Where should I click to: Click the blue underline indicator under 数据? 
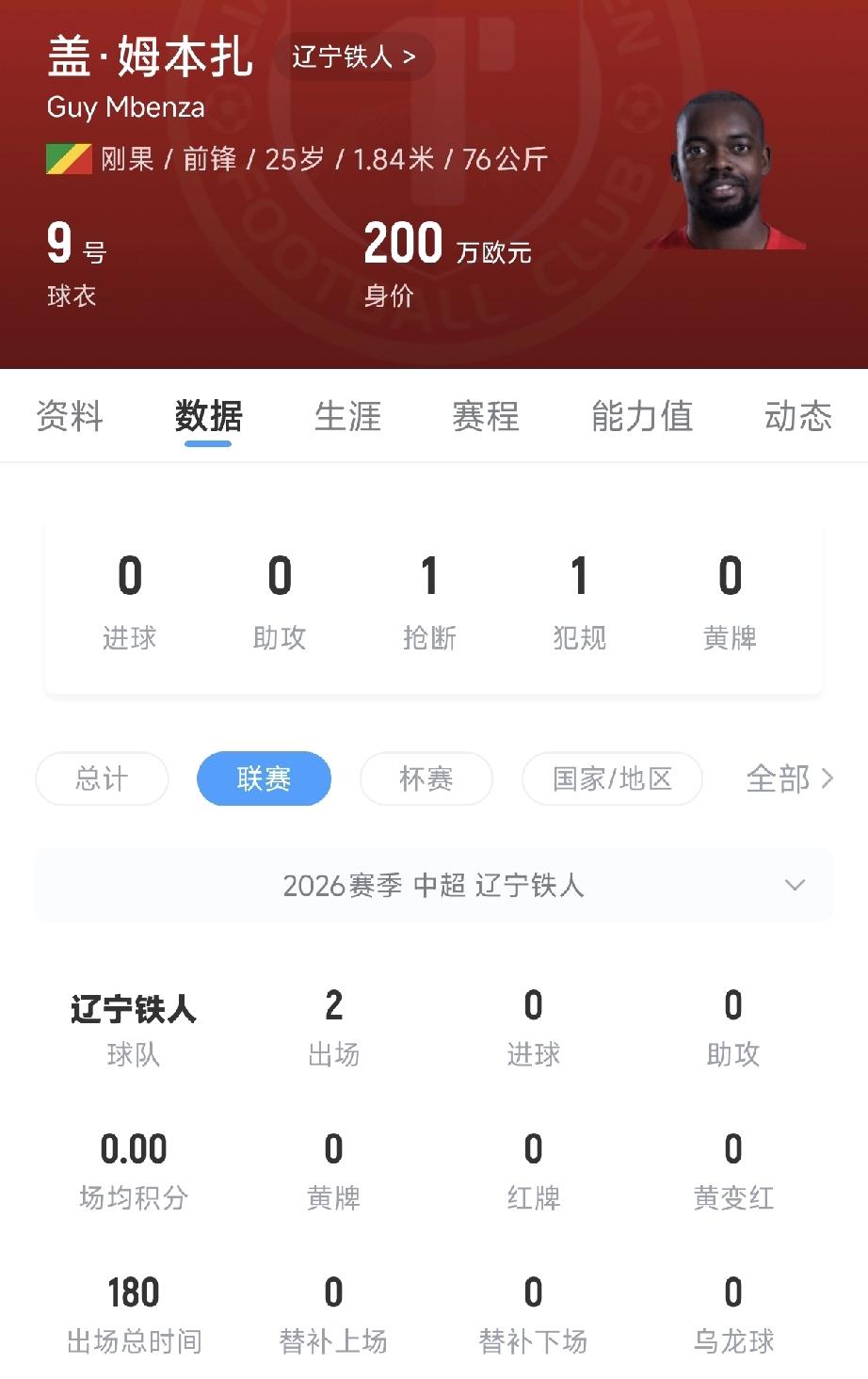tap(207, 444)
